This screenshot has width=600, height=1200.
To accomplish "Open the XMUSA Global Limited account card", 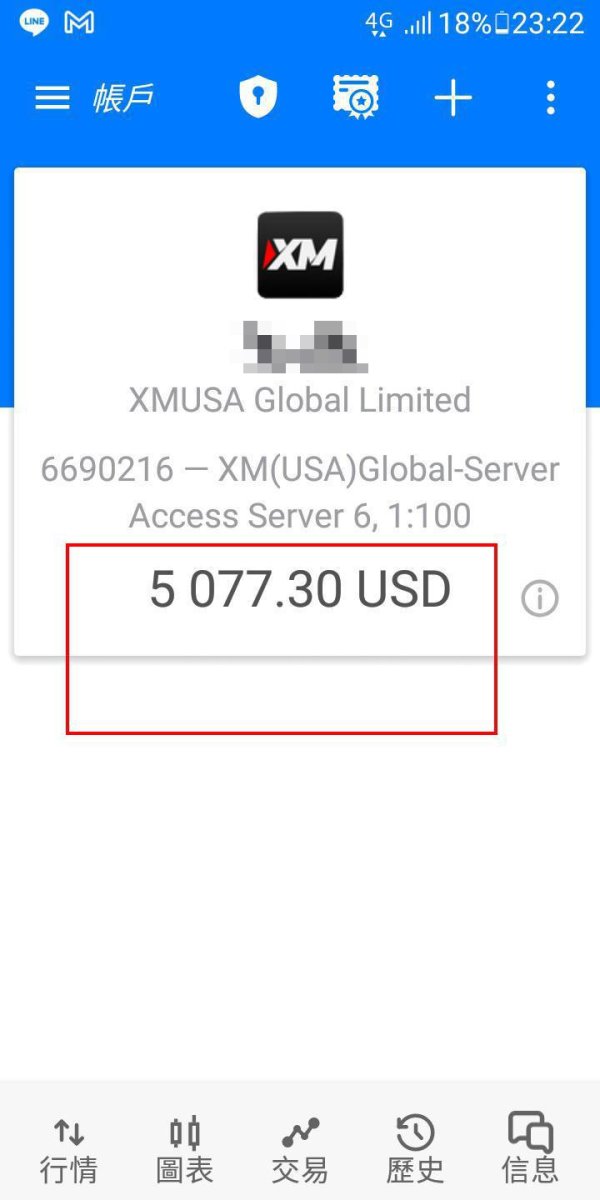I will pos(300,412).
